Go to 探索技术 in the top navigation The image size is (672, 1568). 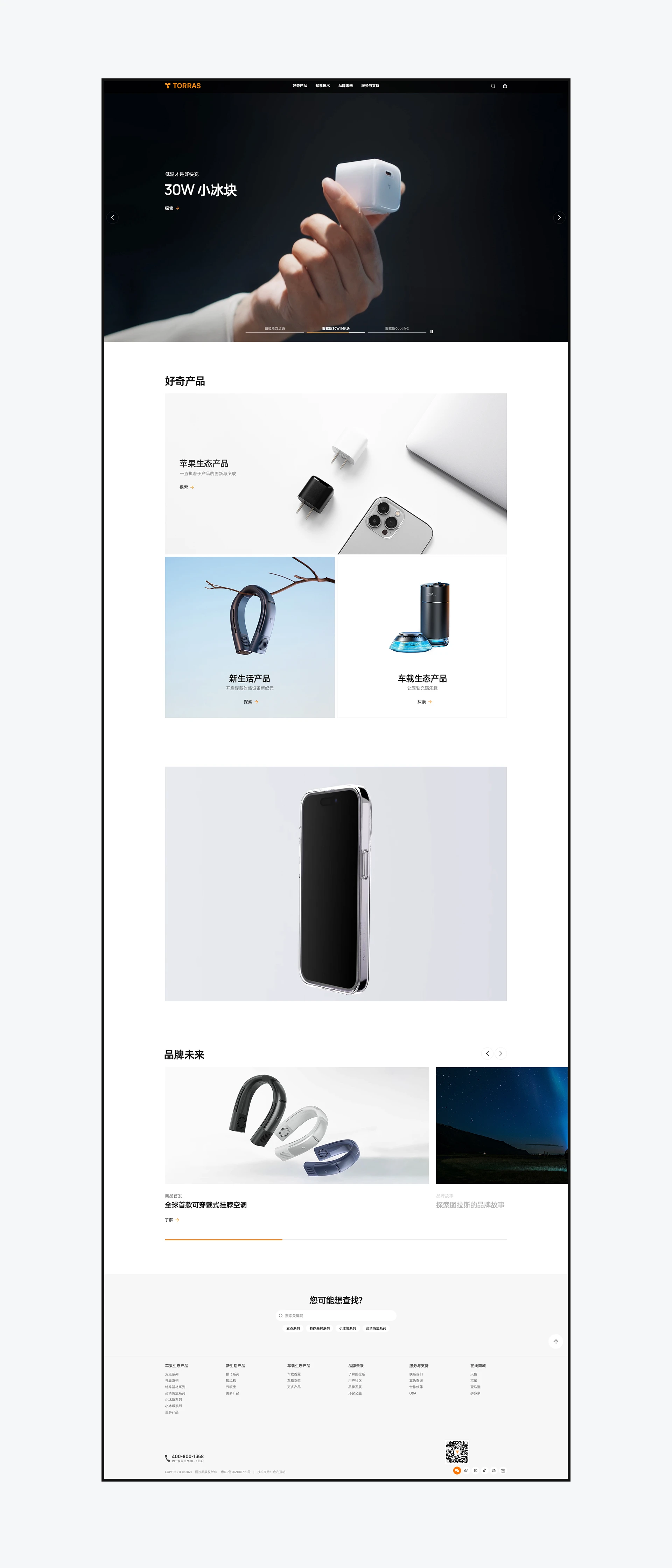tap(323, 86)
